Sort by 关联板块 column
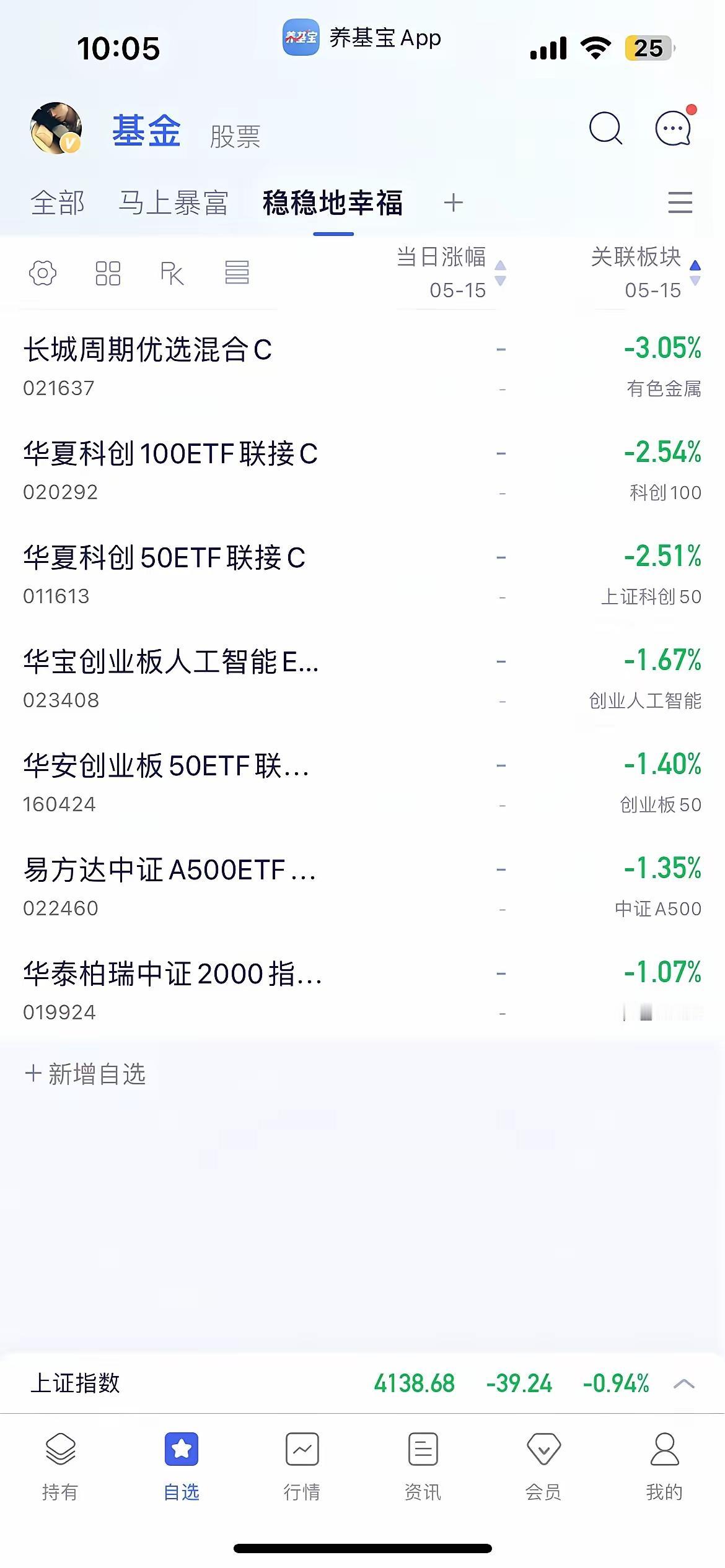This screenshot has width=725, height=1568. click(645, 273)
